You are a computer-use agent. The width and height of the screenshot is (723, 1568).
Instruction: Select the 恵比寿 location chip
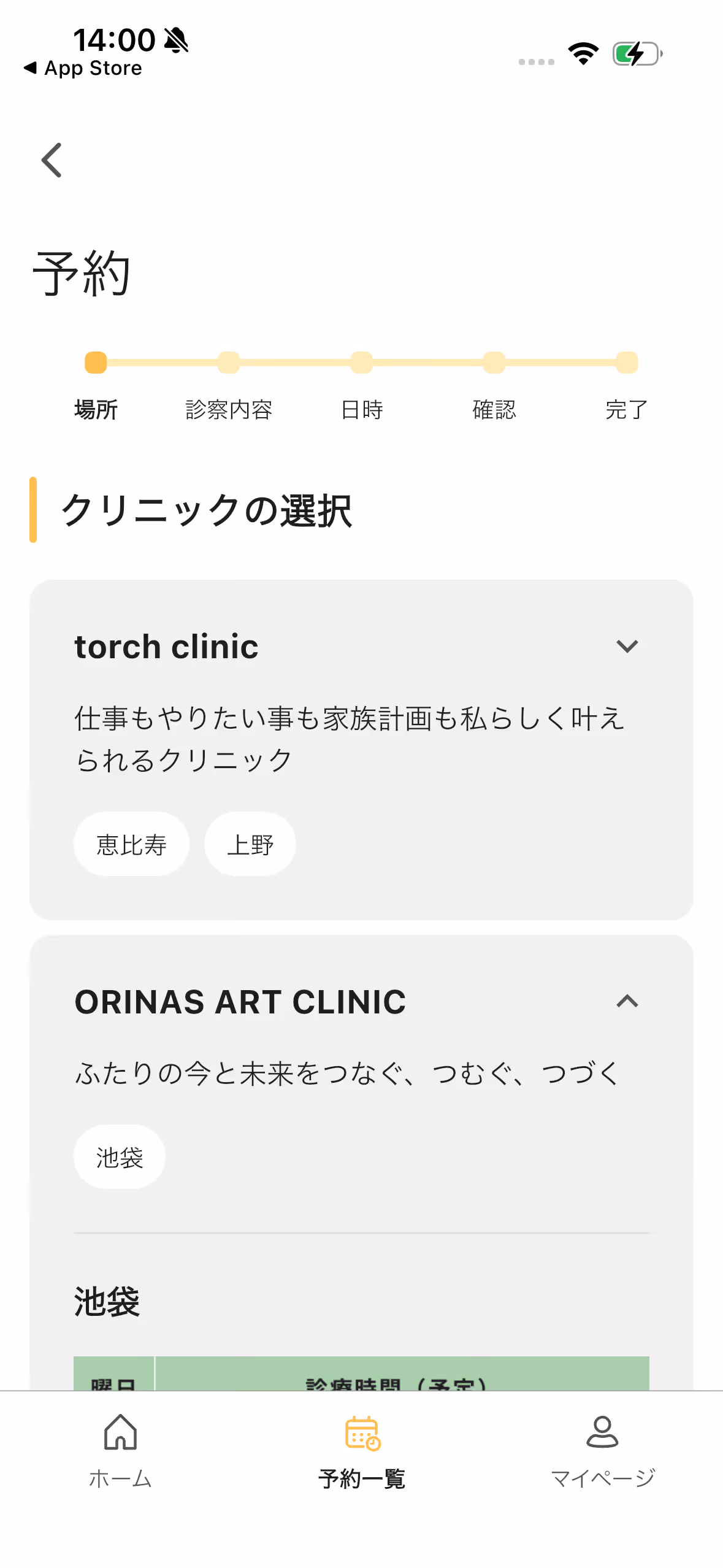click(131, 844)
